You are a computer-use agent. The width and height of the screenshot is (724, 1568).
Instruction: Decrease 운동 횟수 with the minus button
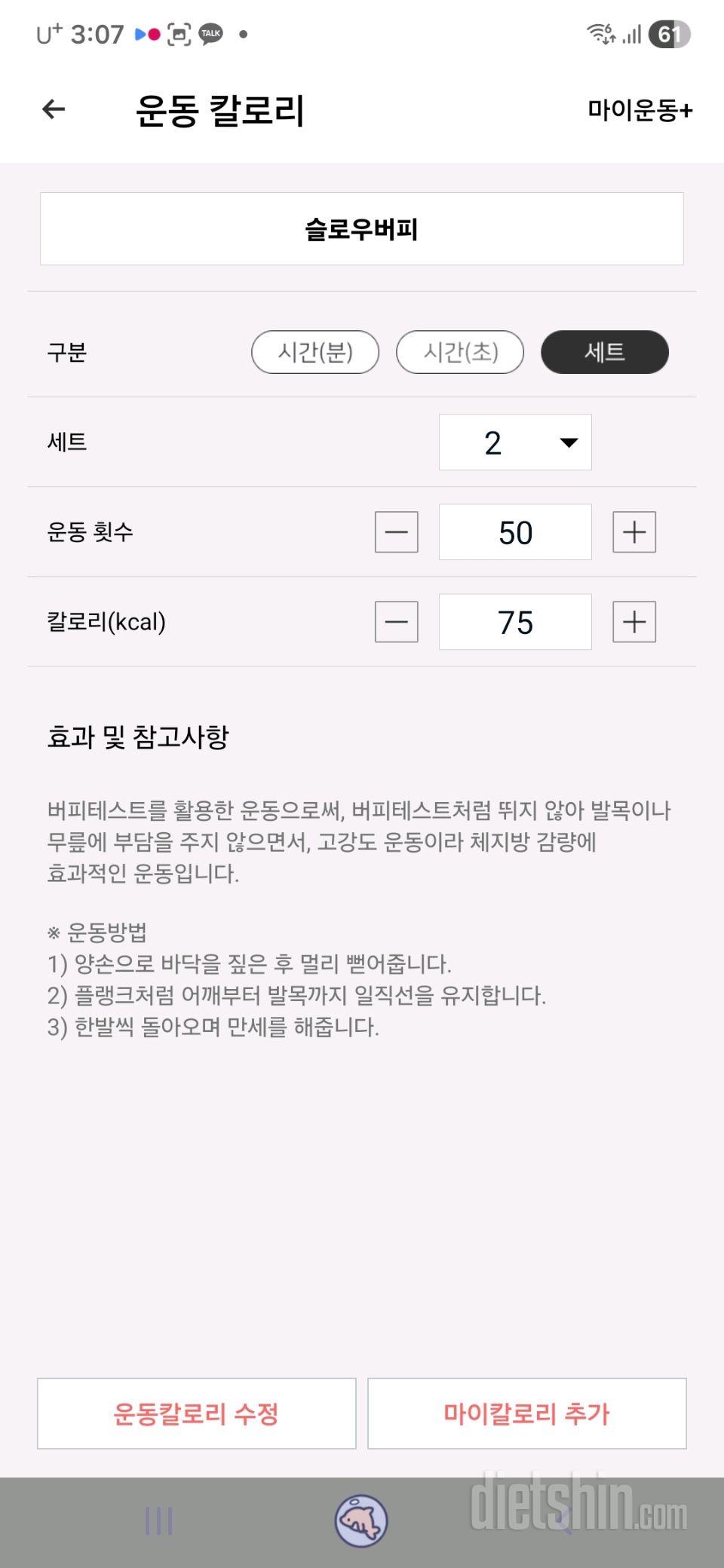point(397,532)
